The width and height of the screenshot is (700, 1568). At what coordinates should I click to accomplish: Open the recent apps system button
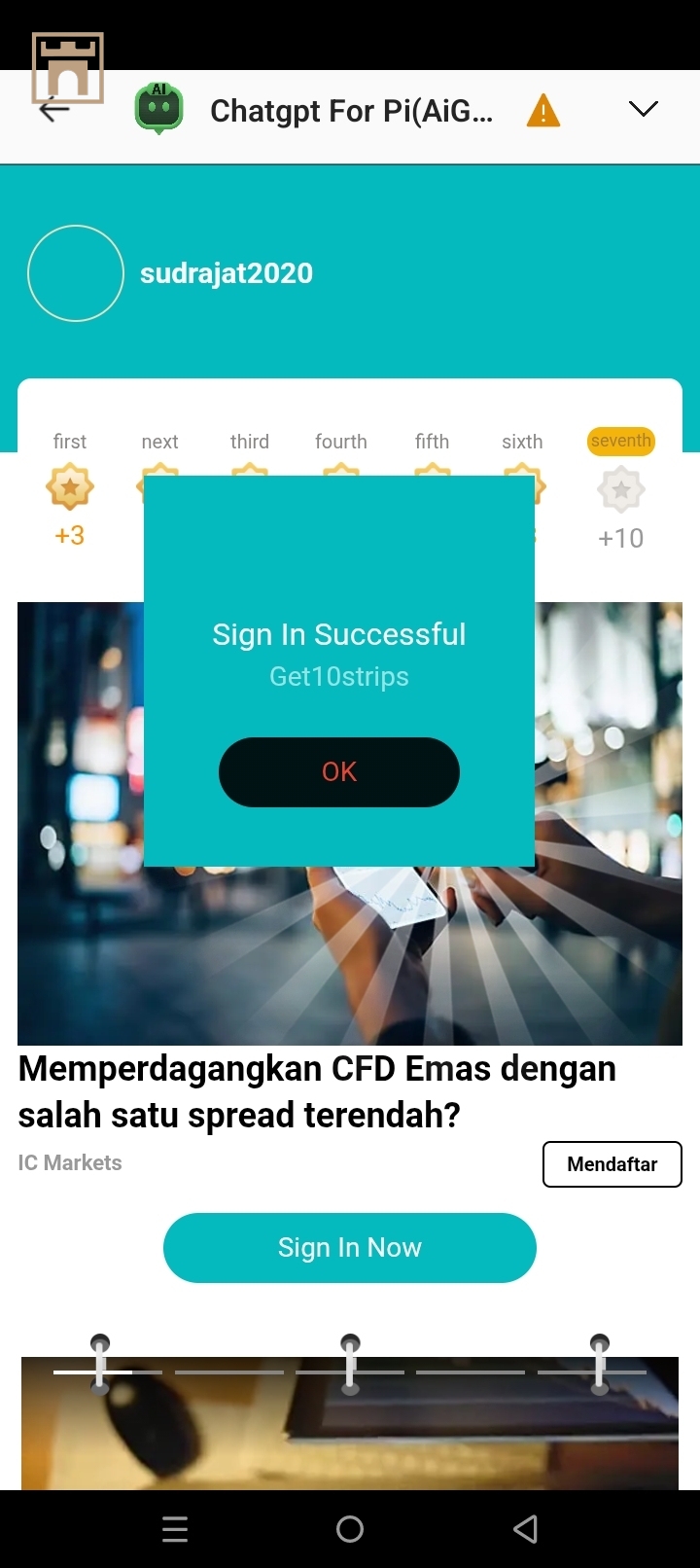pos(175,1529)
